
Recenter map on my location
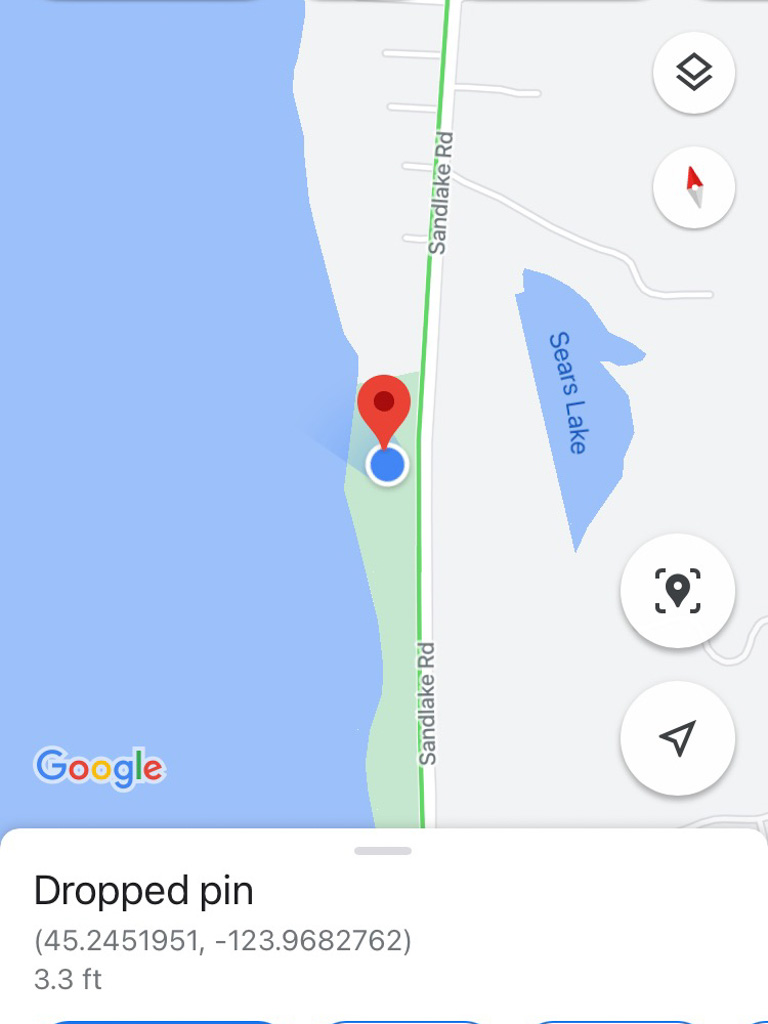tap(677, 738)
